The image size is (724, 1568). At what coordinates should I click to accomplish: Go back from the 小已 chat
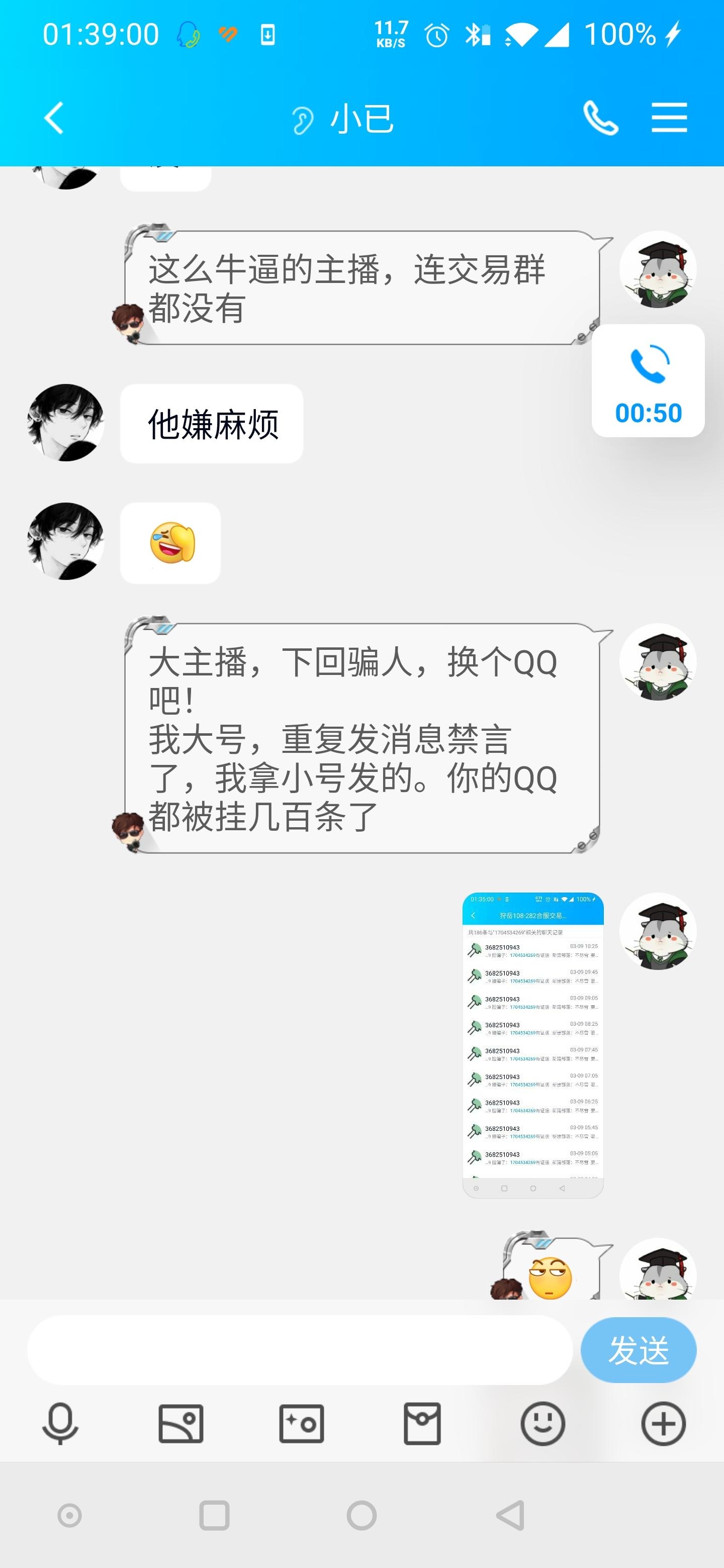[54, 118]
